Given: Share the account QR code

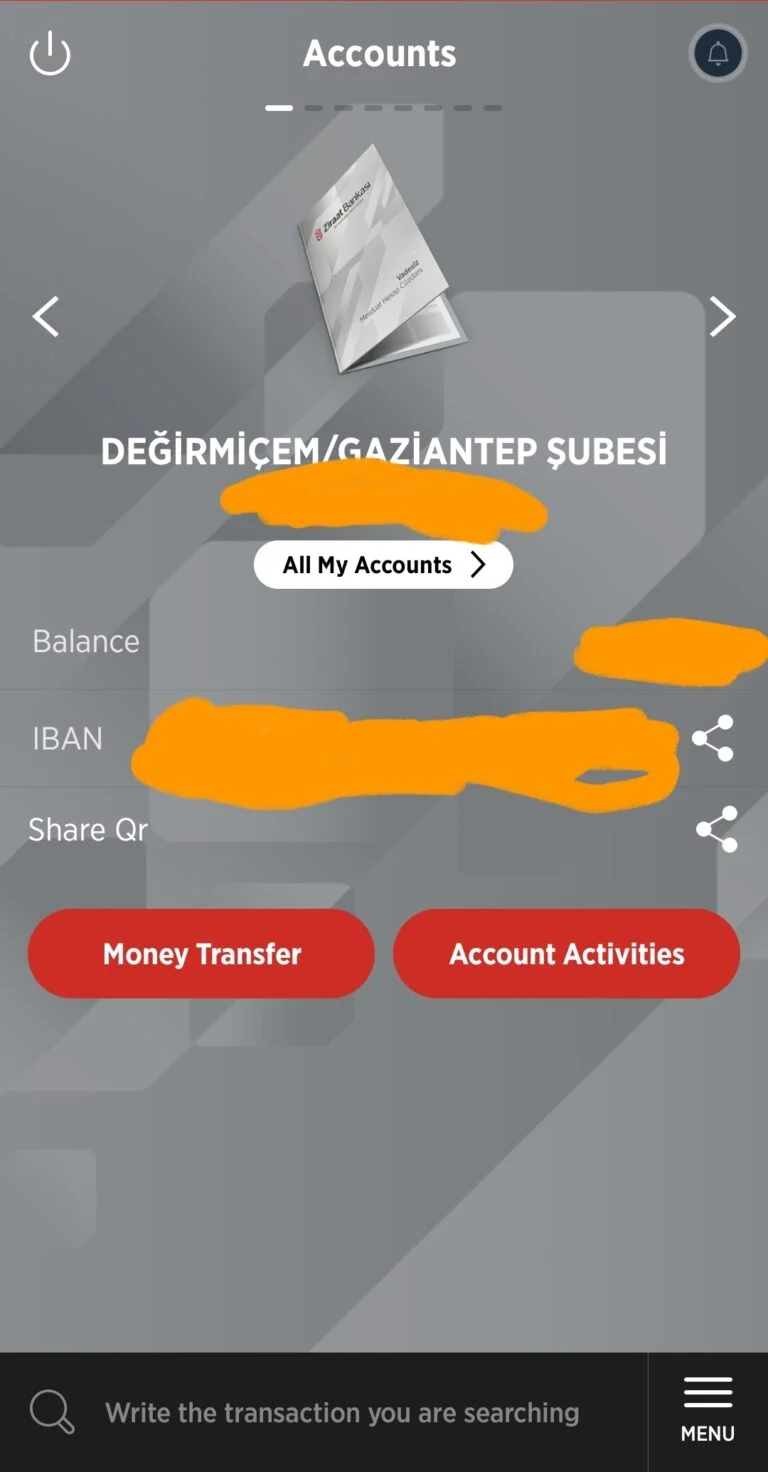Looking at the screenshot, I should tap(717, 829).
